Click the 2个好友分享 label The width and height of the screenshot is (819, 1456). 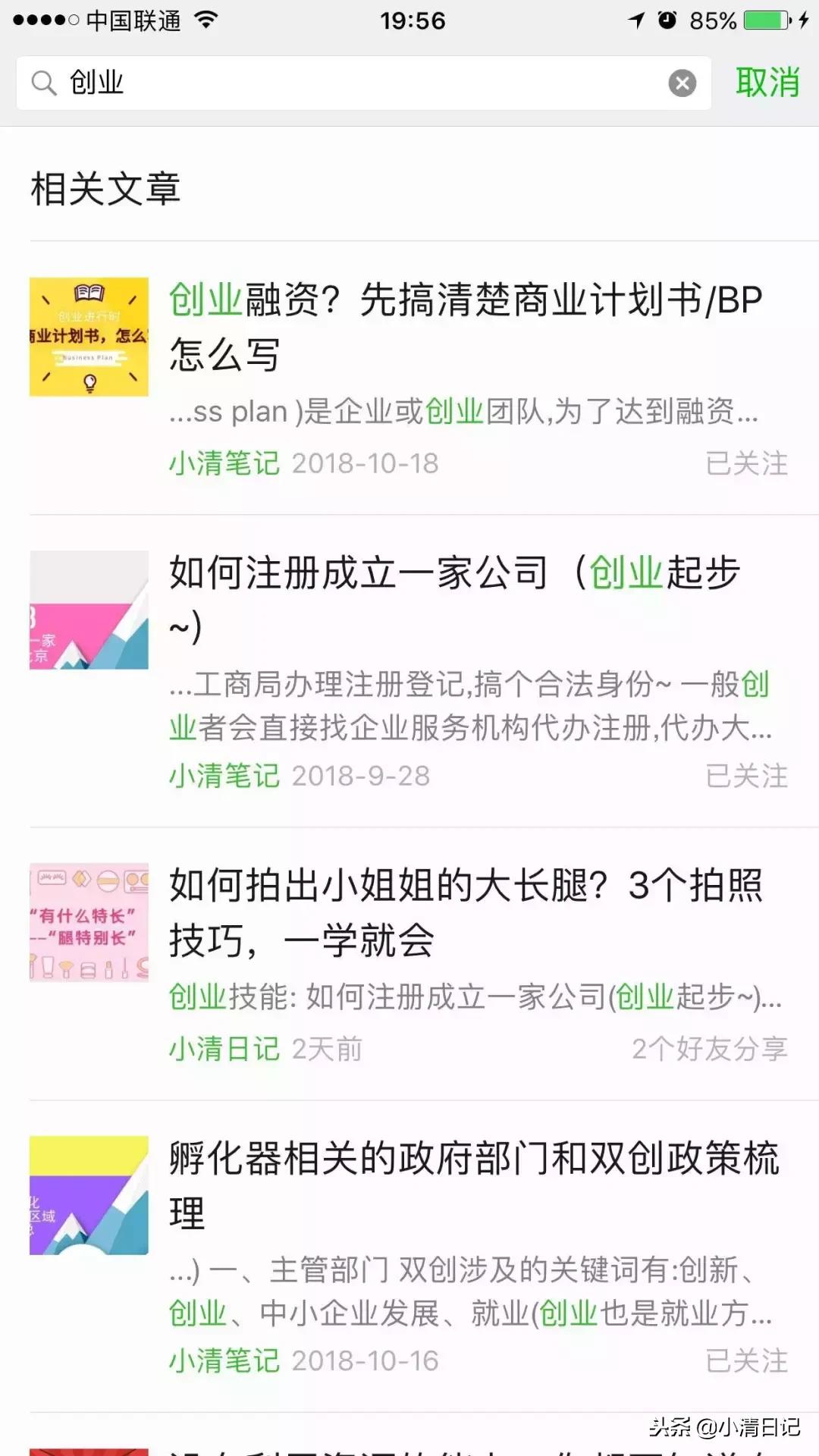(709, 1049)
